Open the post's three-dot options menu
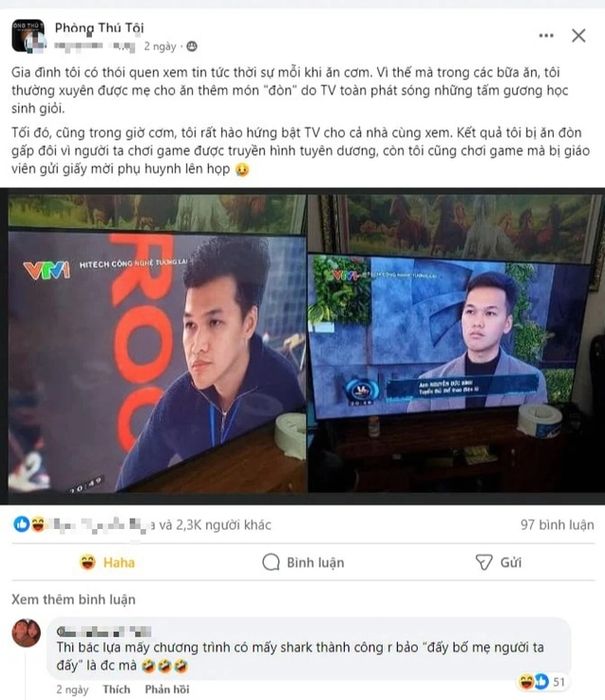 coord(546,36)
